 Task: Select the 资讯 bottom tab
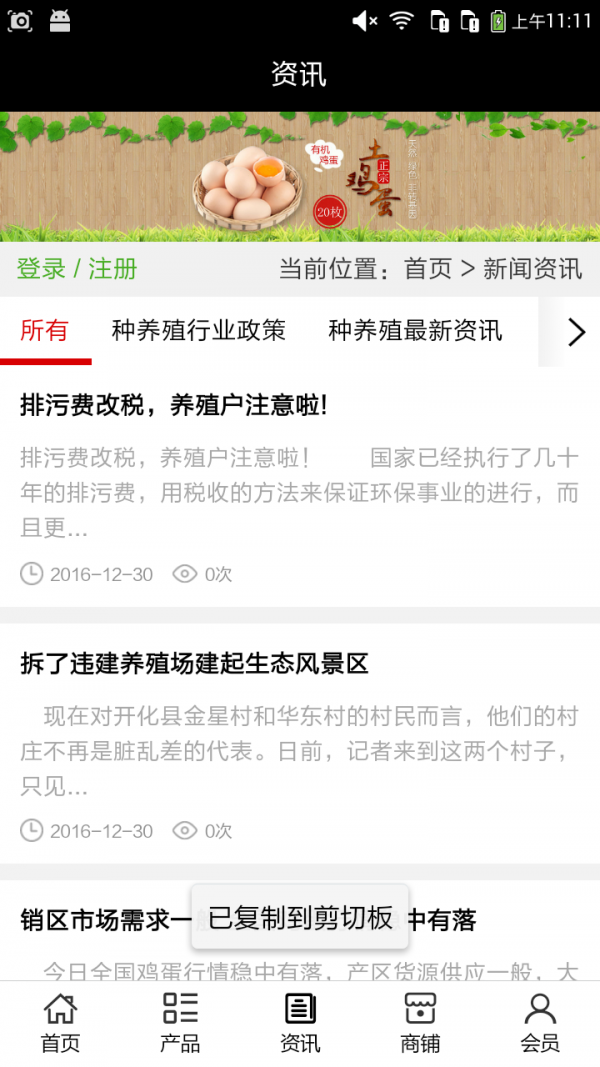[x=300, y=1023]
